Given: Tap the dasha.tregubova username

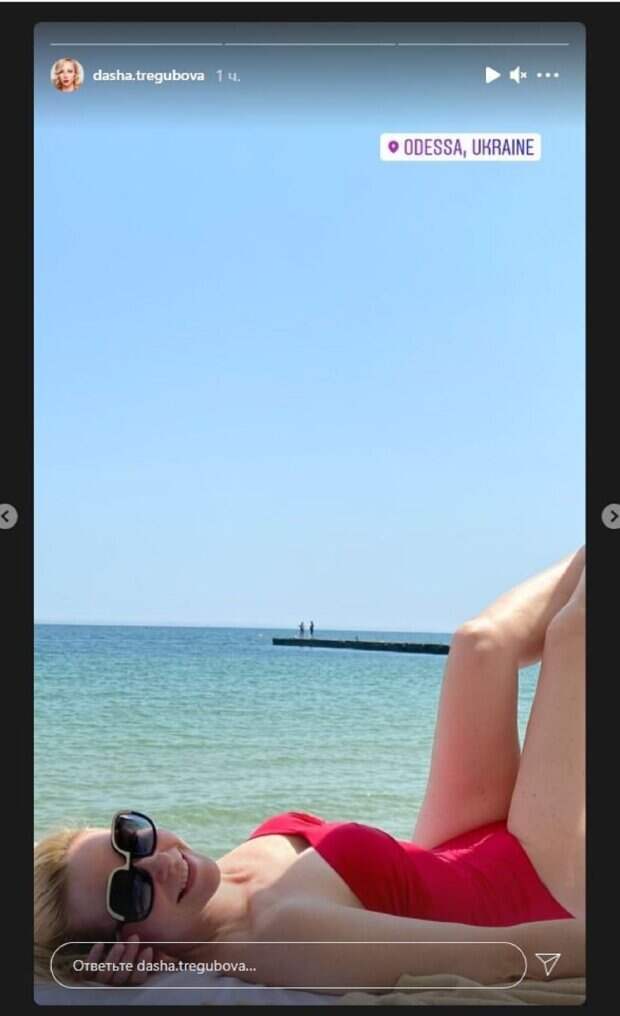Looking at the screenshot, I should (x=148, y=75).
